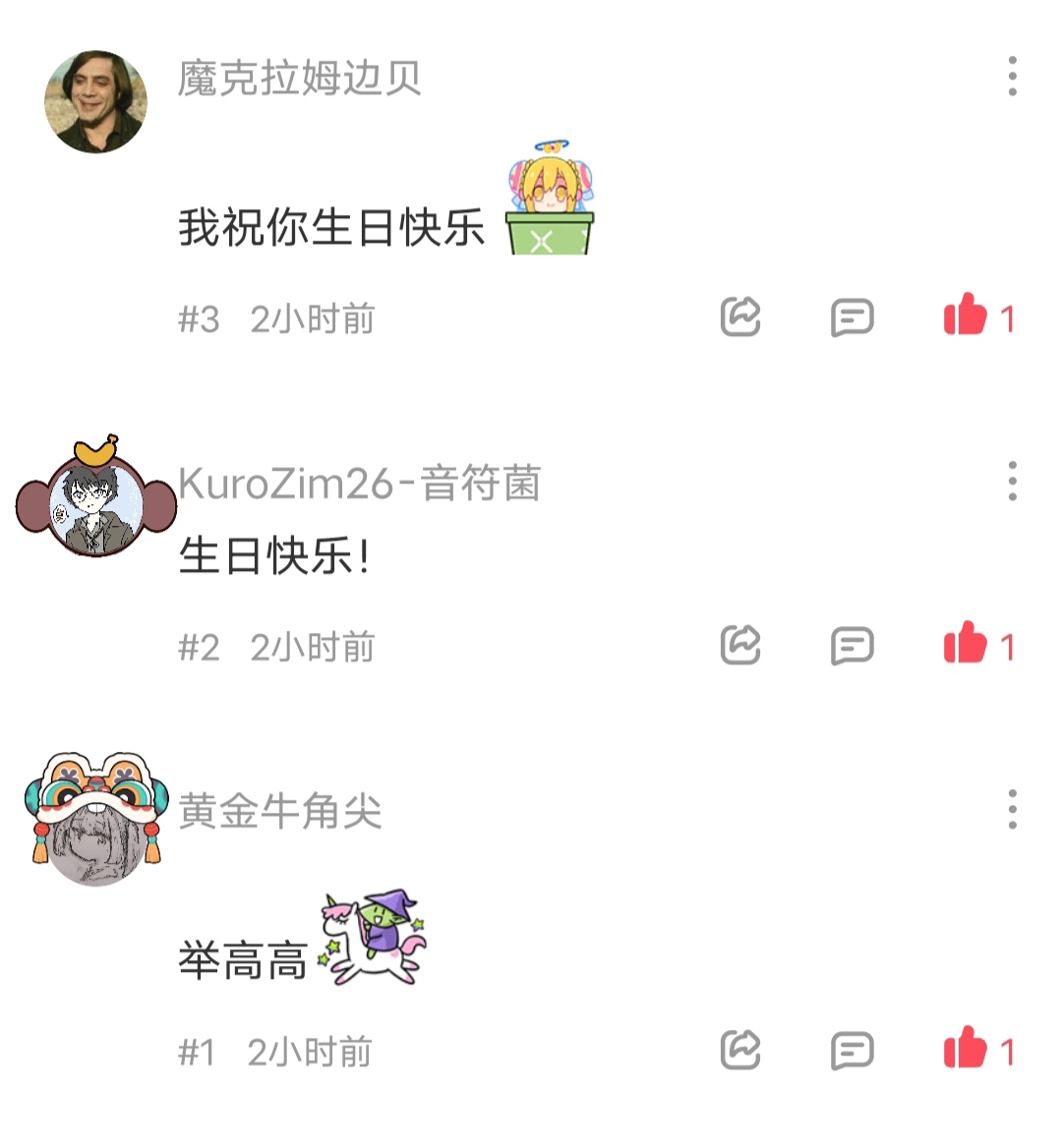
Task: Tap username KuroZim26-音符菌
Action: point(359,483)
